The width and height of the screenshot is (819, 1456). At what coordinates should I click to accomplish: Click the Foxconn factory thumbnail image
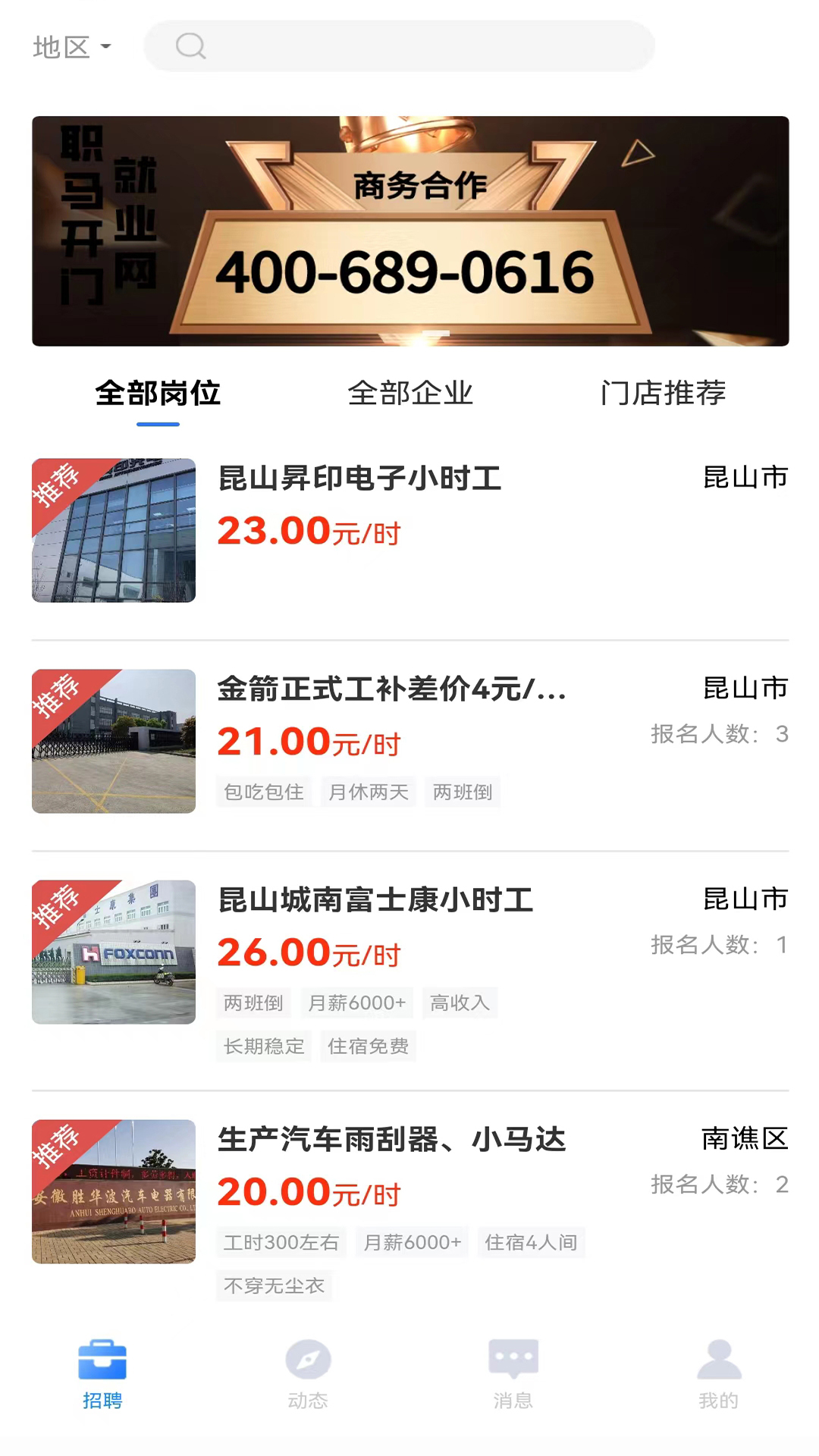[113, 952]
